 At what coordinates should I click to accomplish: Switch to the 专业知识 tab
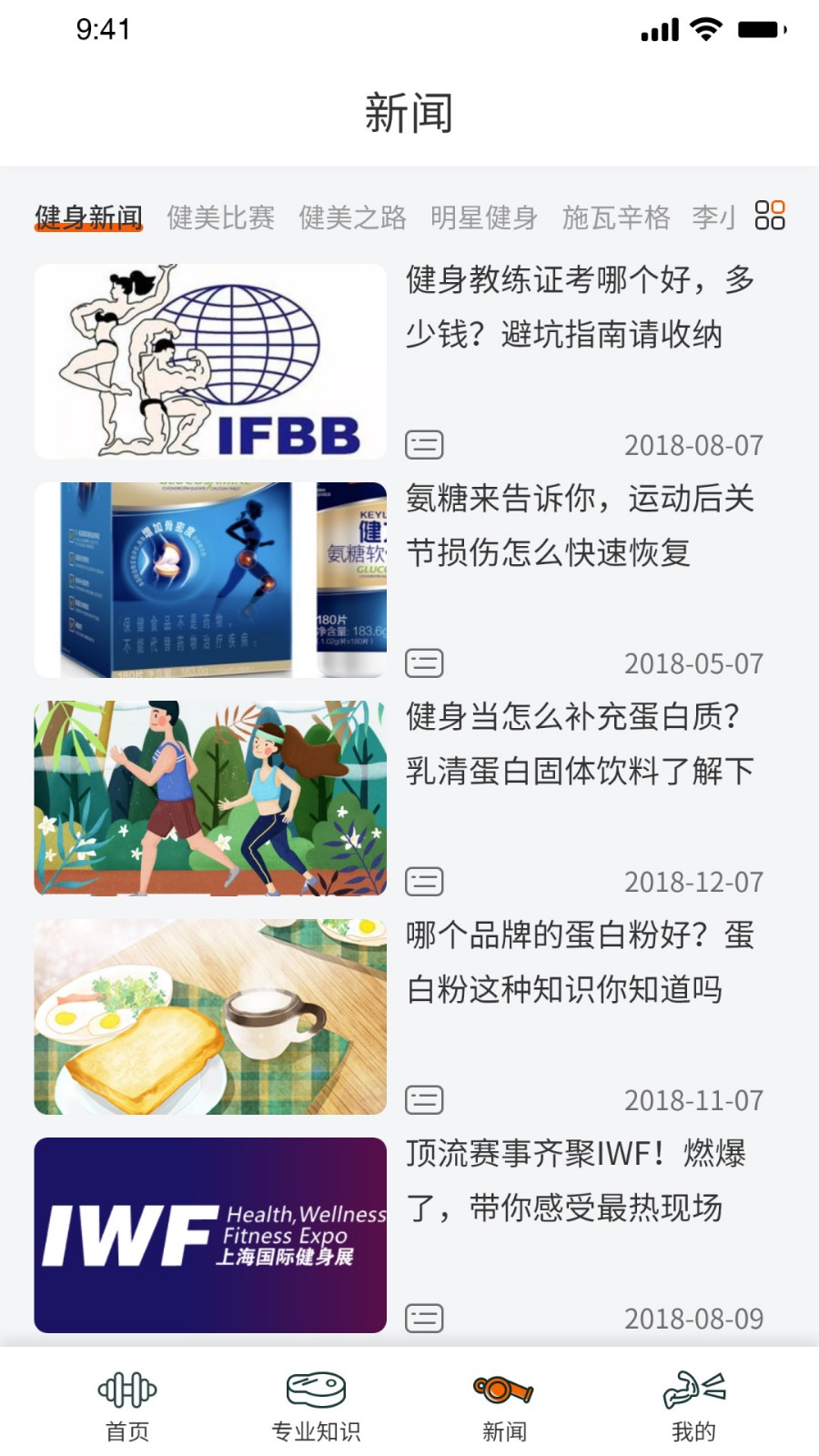[x=316, y=1406]
